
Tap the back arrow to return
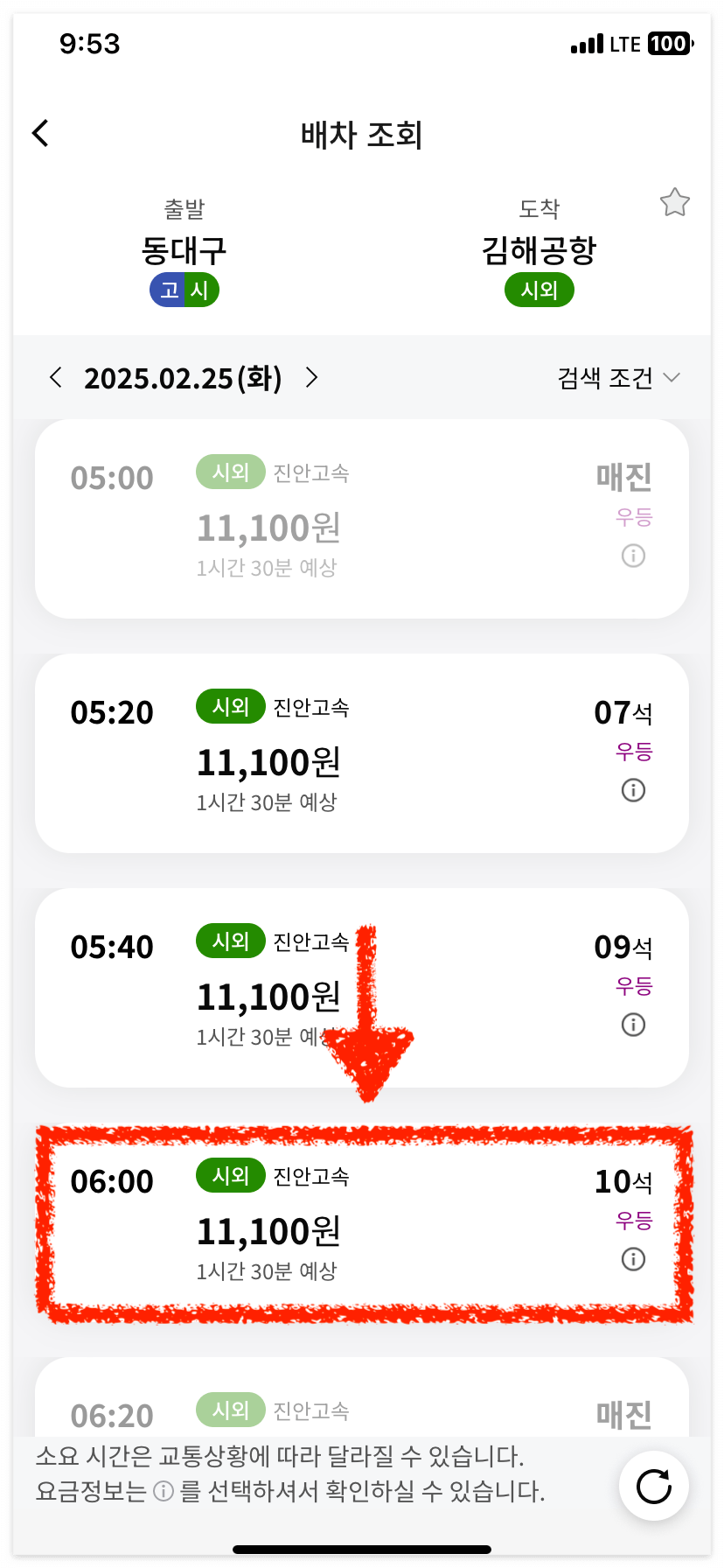click(x=39, y=133)
